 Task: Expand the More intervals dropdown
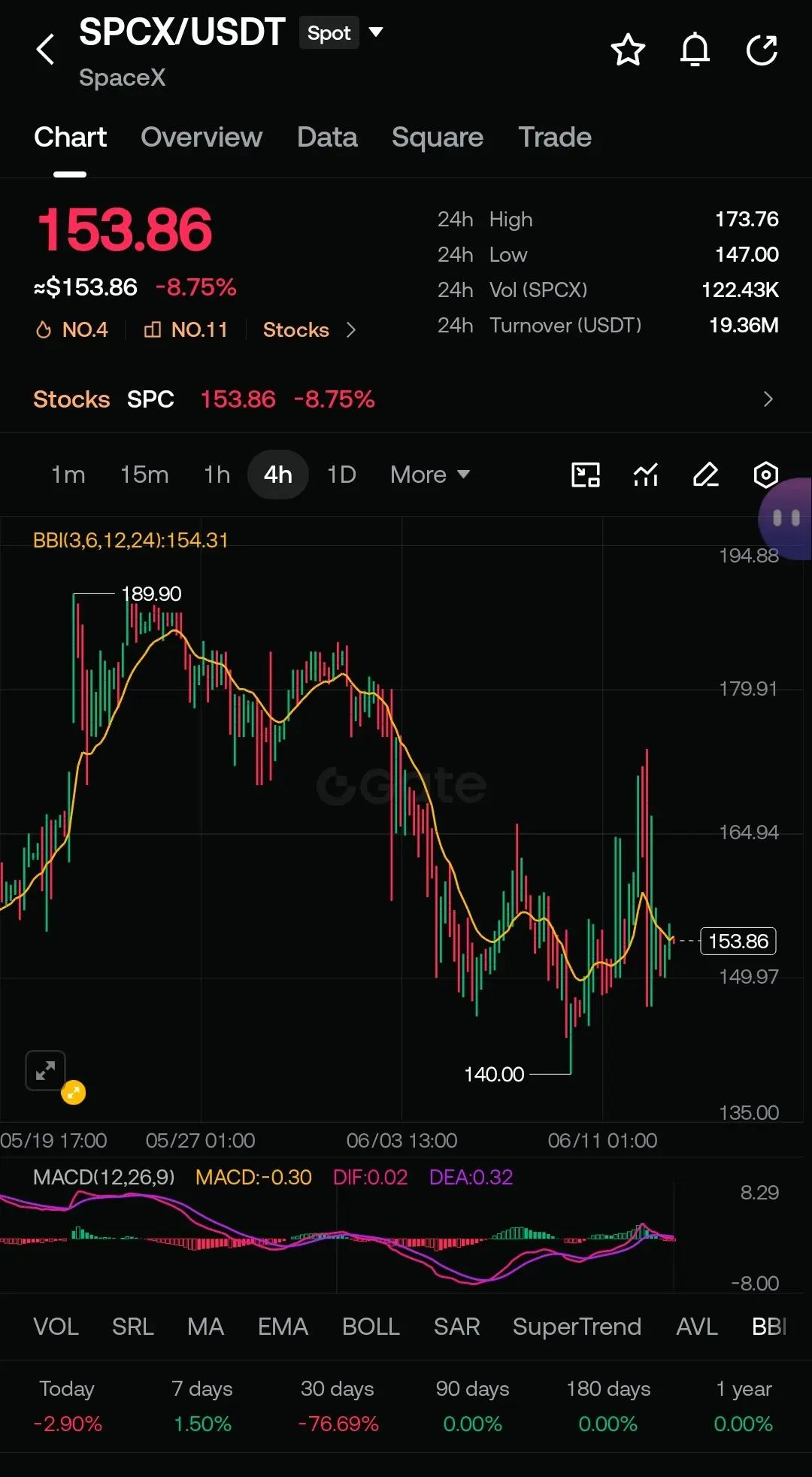pos(430,475)
